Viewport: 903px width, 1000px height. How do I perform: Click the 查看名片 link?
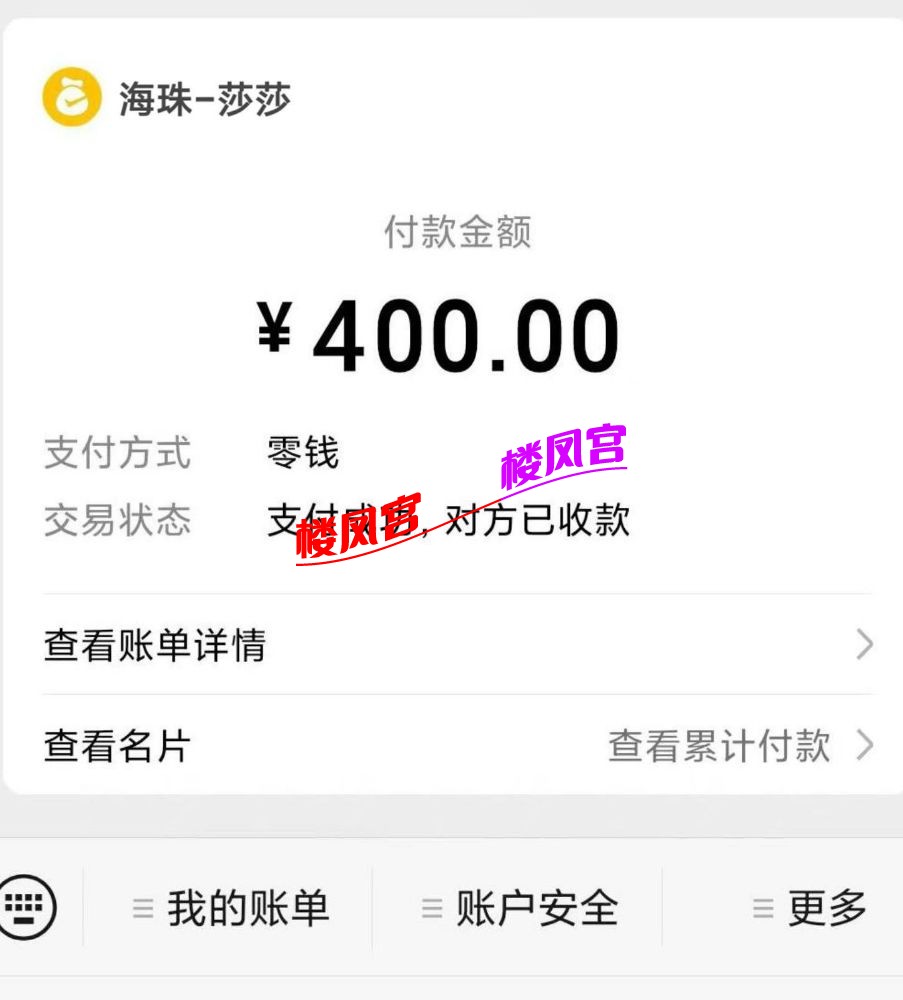(x=113, y=746)
